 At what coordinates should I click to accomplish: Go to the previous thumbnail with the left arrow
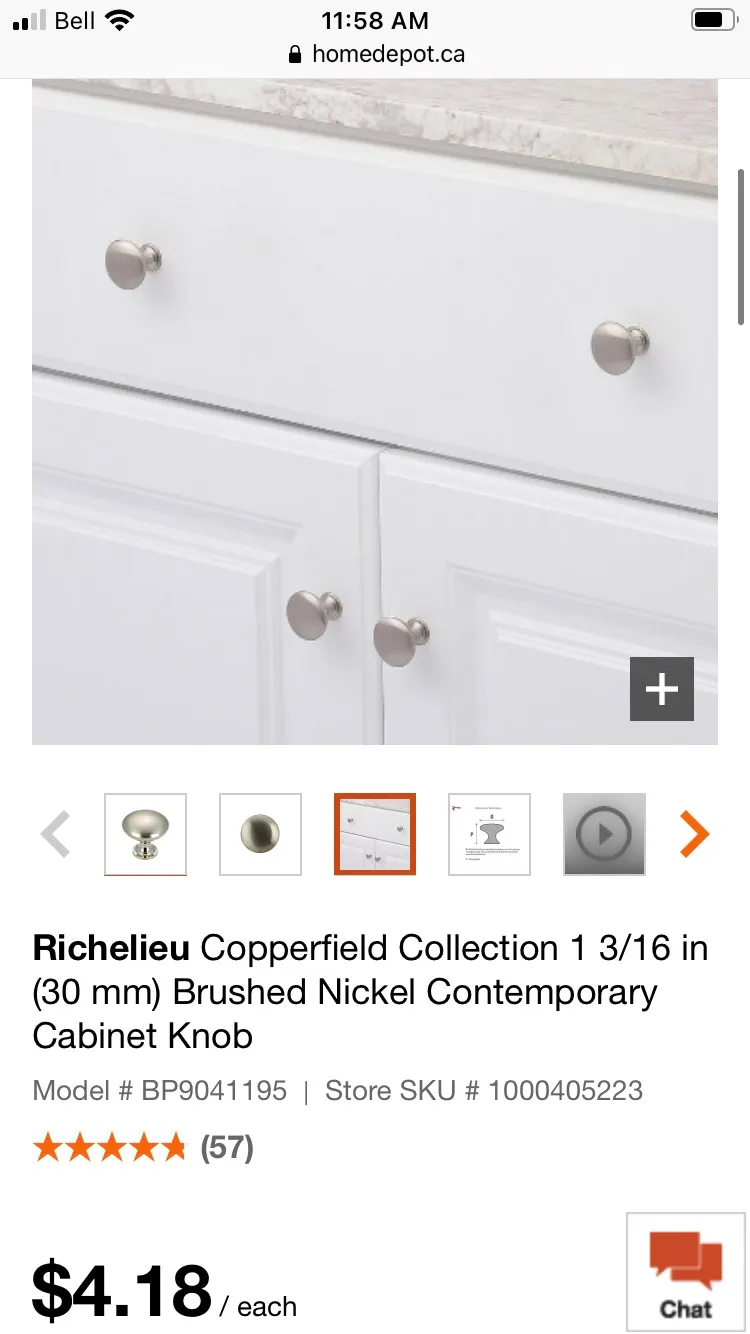click(x=55, y=834)
